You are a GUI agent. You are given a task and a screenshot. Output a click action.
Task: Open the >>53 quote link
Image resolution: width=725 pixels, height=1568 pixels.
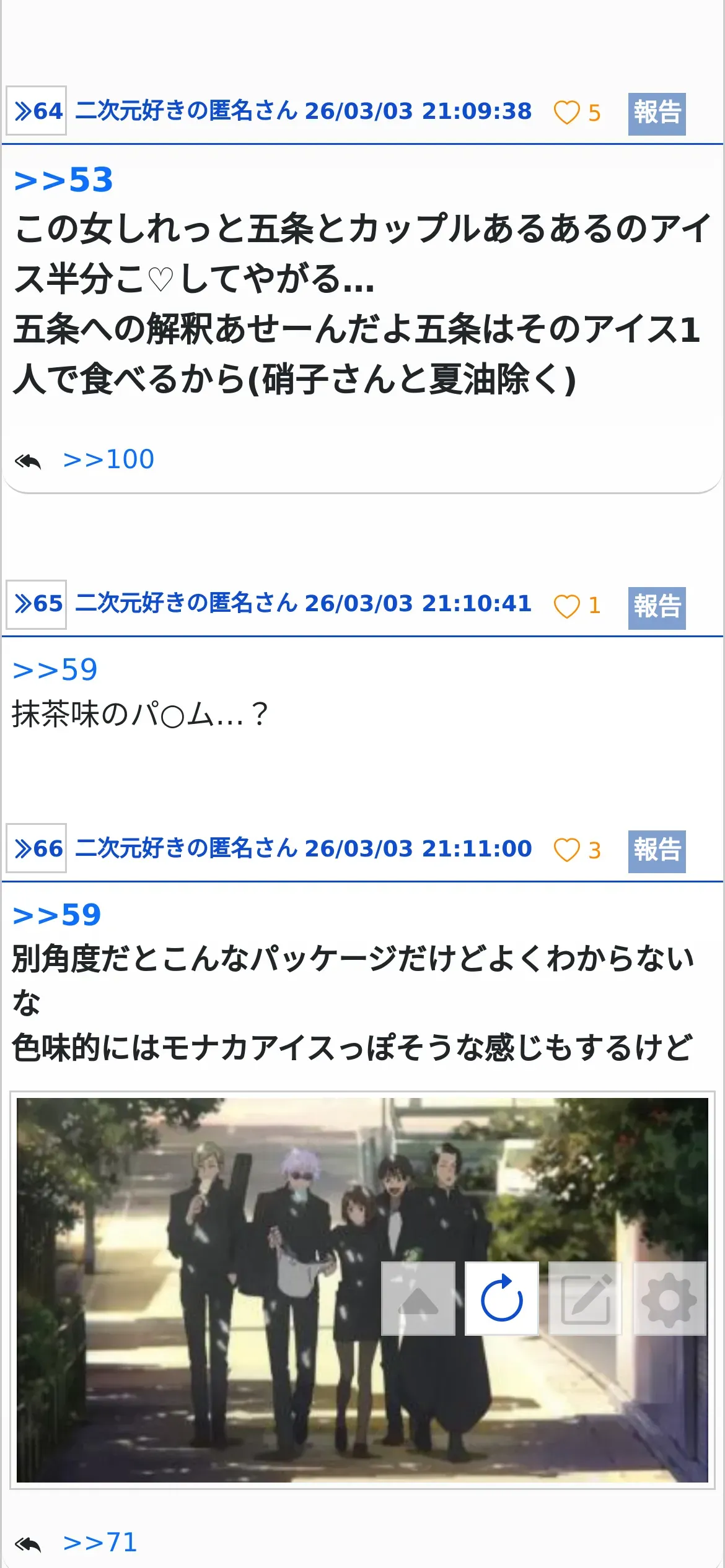pyautogui.click(x=63, y=180)
